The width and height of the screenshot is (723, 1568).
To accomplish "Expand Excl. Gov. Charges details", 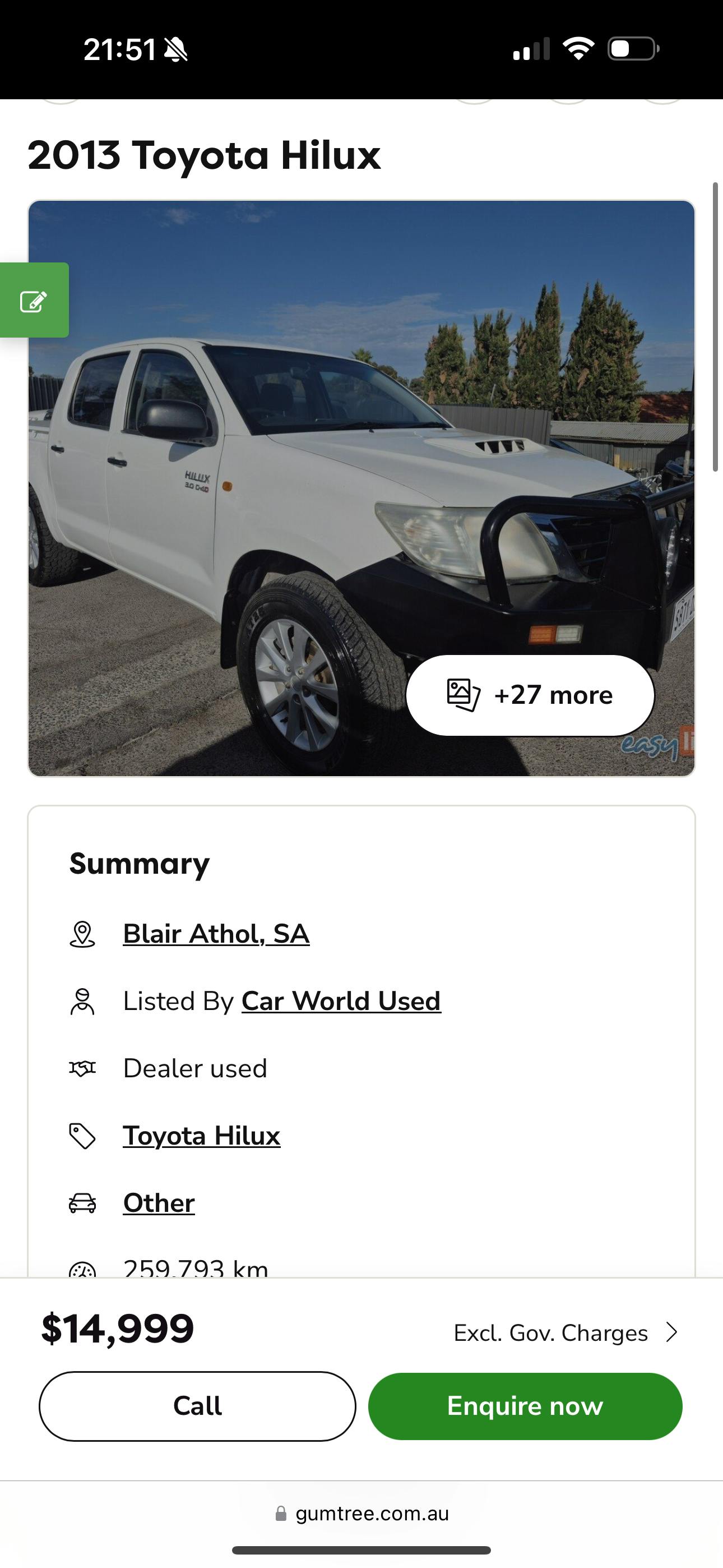I will 566,1333.
